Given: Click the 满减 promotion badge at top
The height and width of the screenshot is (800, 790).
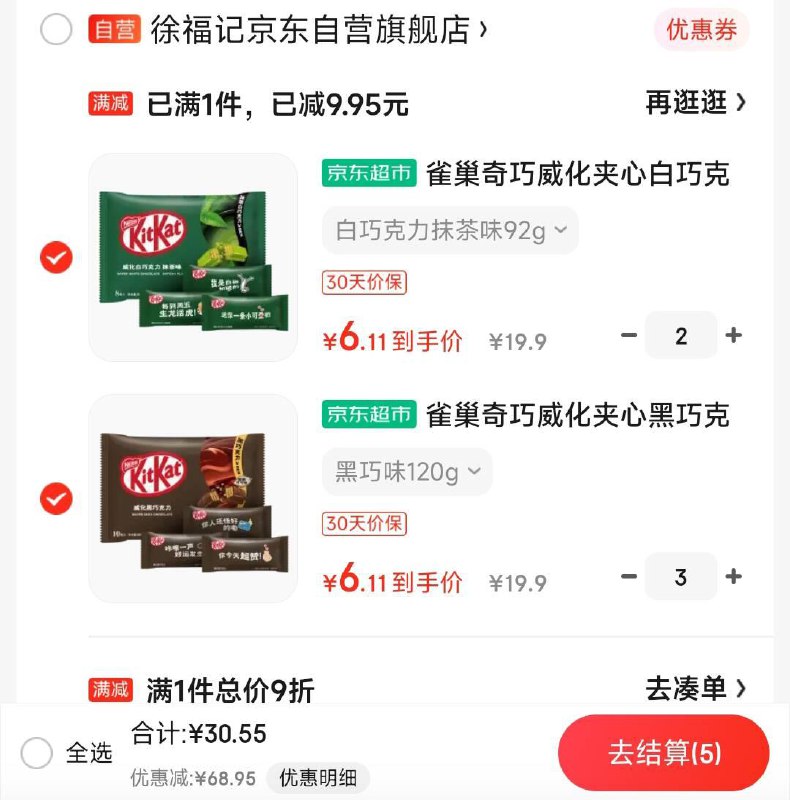Looking at the screenshot, I should [x=110, y=102].
